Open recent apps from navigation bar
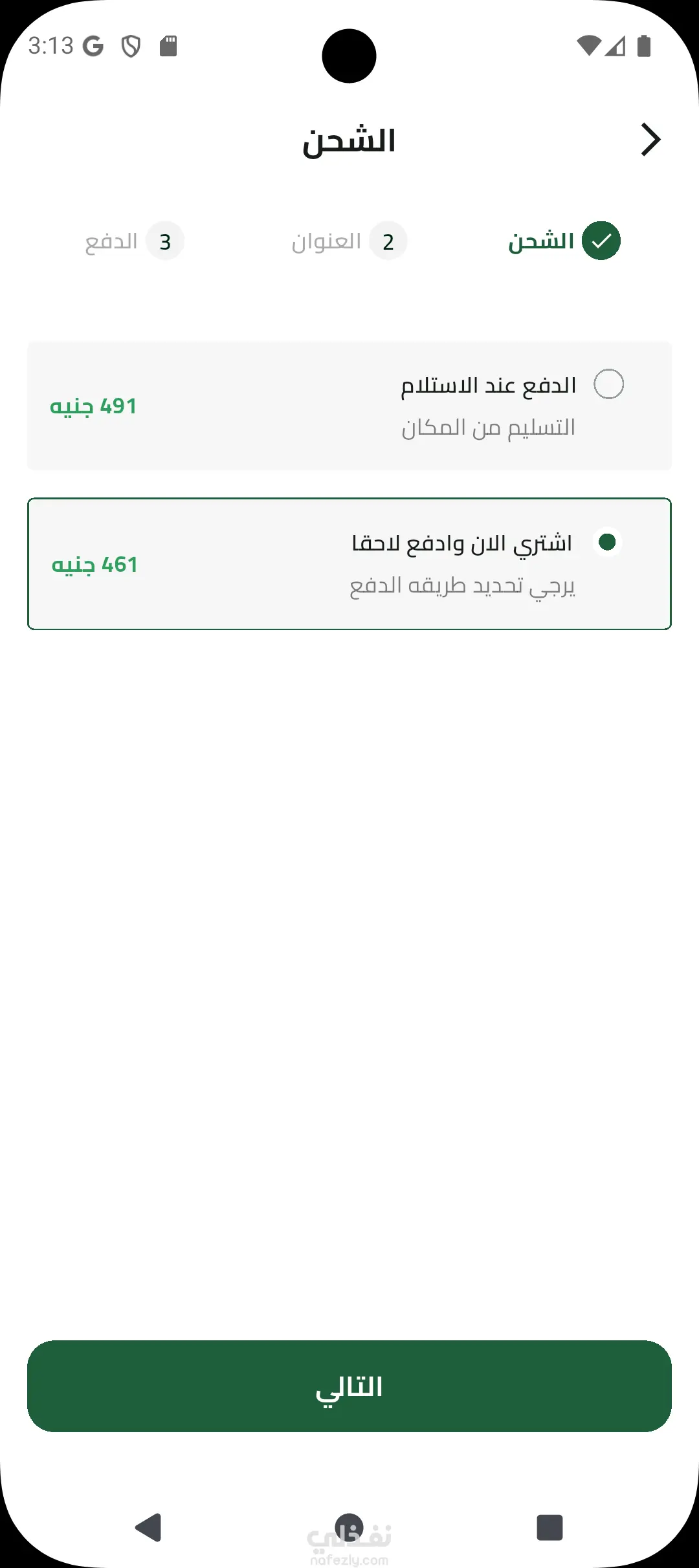Viewport: 699px width, 1568px height. click(549, 1527)
